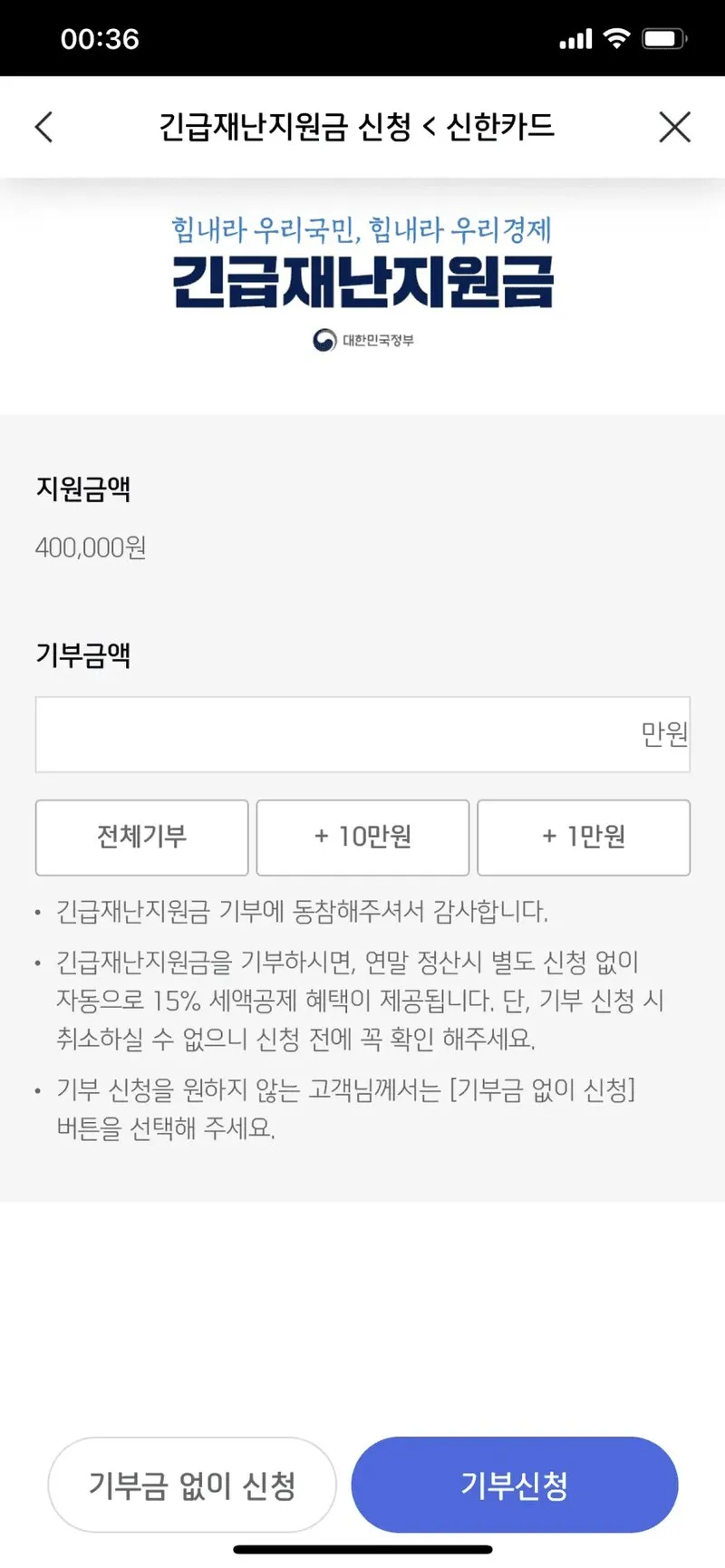Image resolution: width=725 pixels, height=1568 pixels.
Task: Add 1만원 to the donation
Action: 584,837
